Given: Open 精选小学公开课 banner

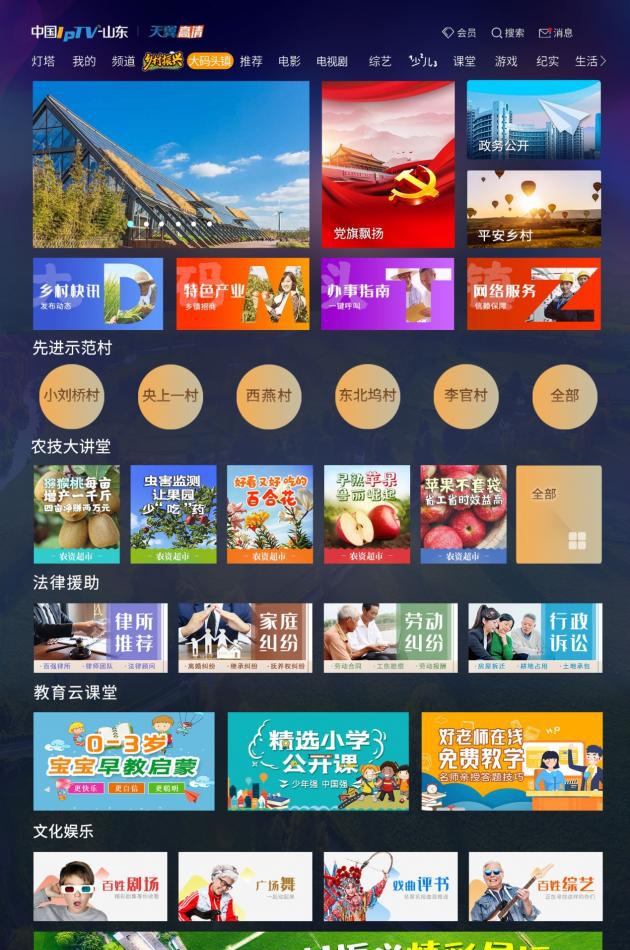Looking at the screenshot, I should (318, 761).
